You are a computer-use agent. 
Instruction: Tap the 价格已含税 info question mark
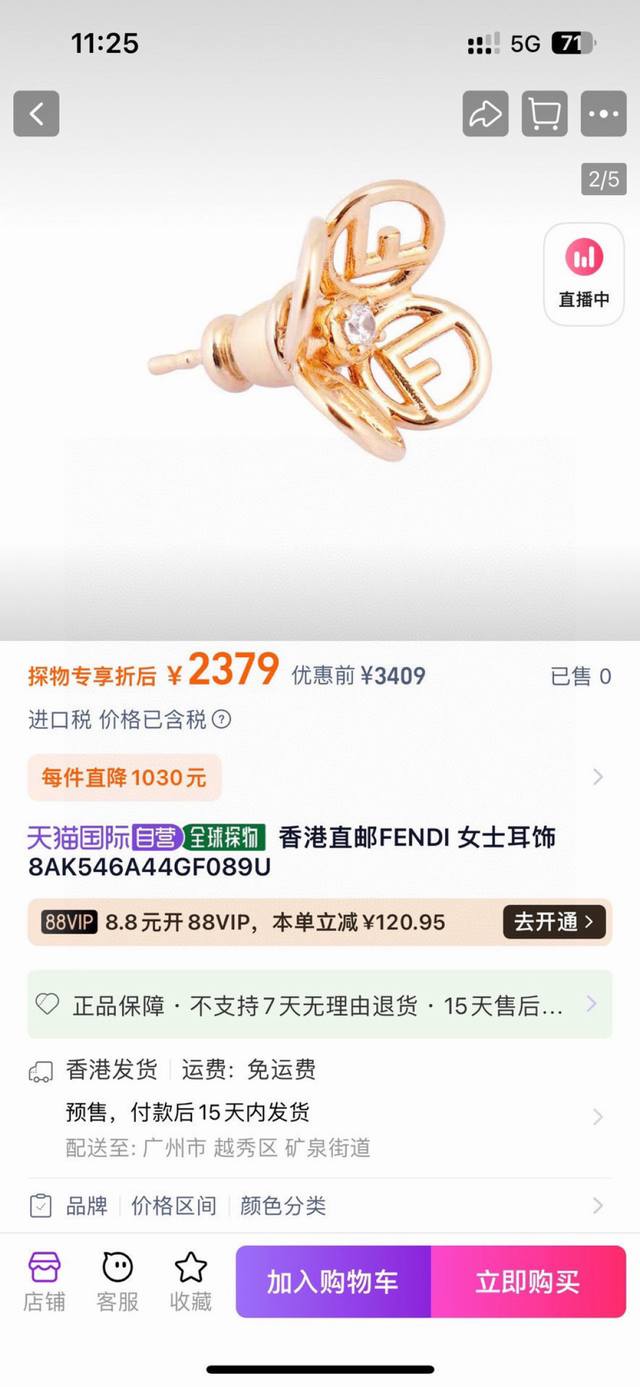(222, 719)
